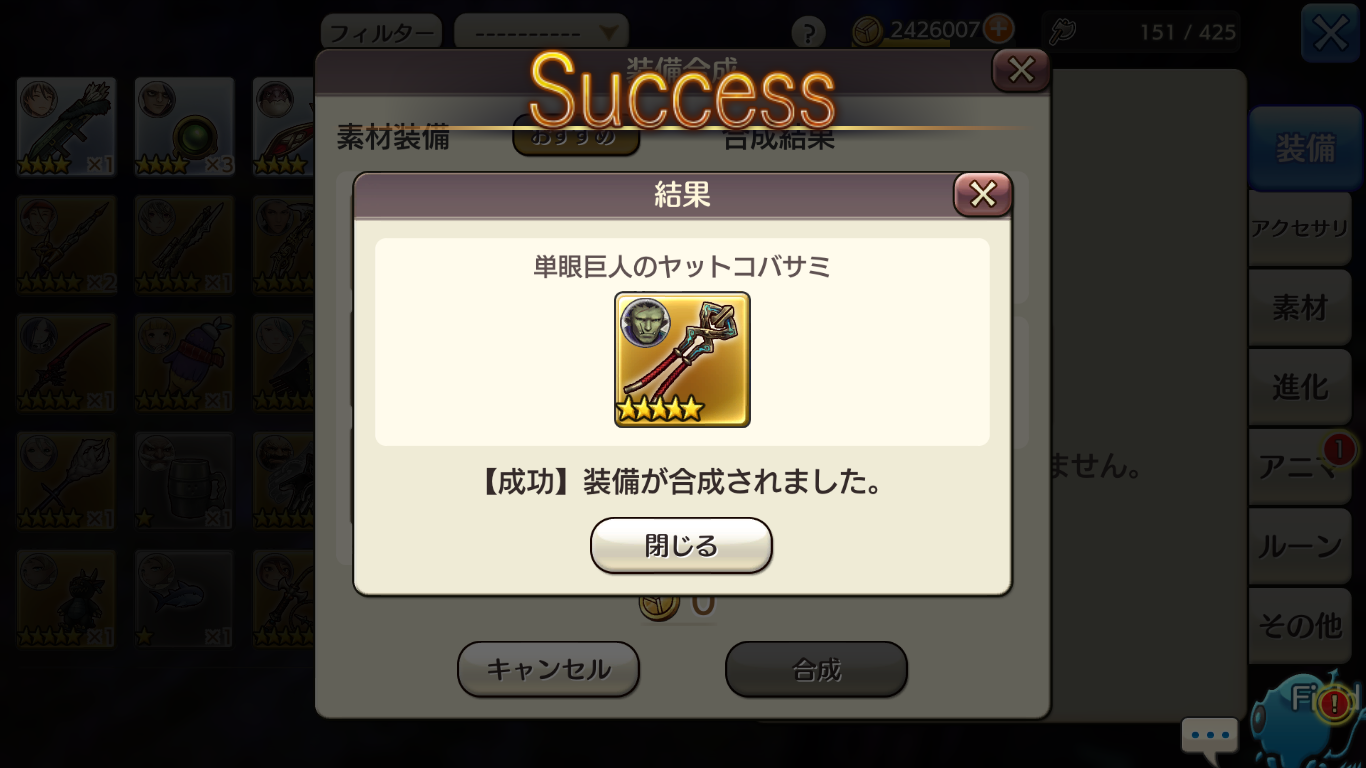This screenshot has height=768, width=1366.
Task: Expand the sort dropdown next to フィルター
Action: point(541,32)
